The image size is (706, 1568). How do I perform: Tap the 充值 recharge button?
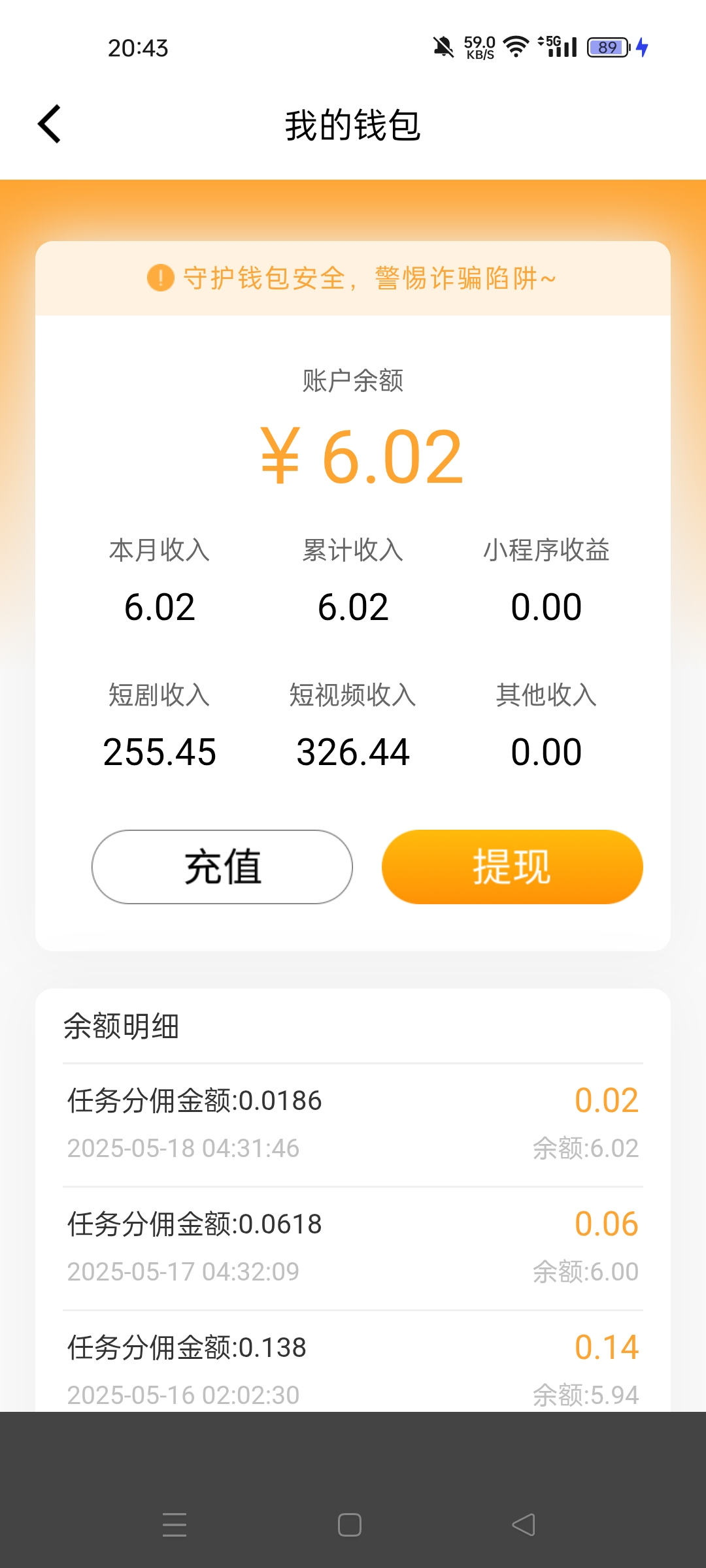[x=222, y=867]
